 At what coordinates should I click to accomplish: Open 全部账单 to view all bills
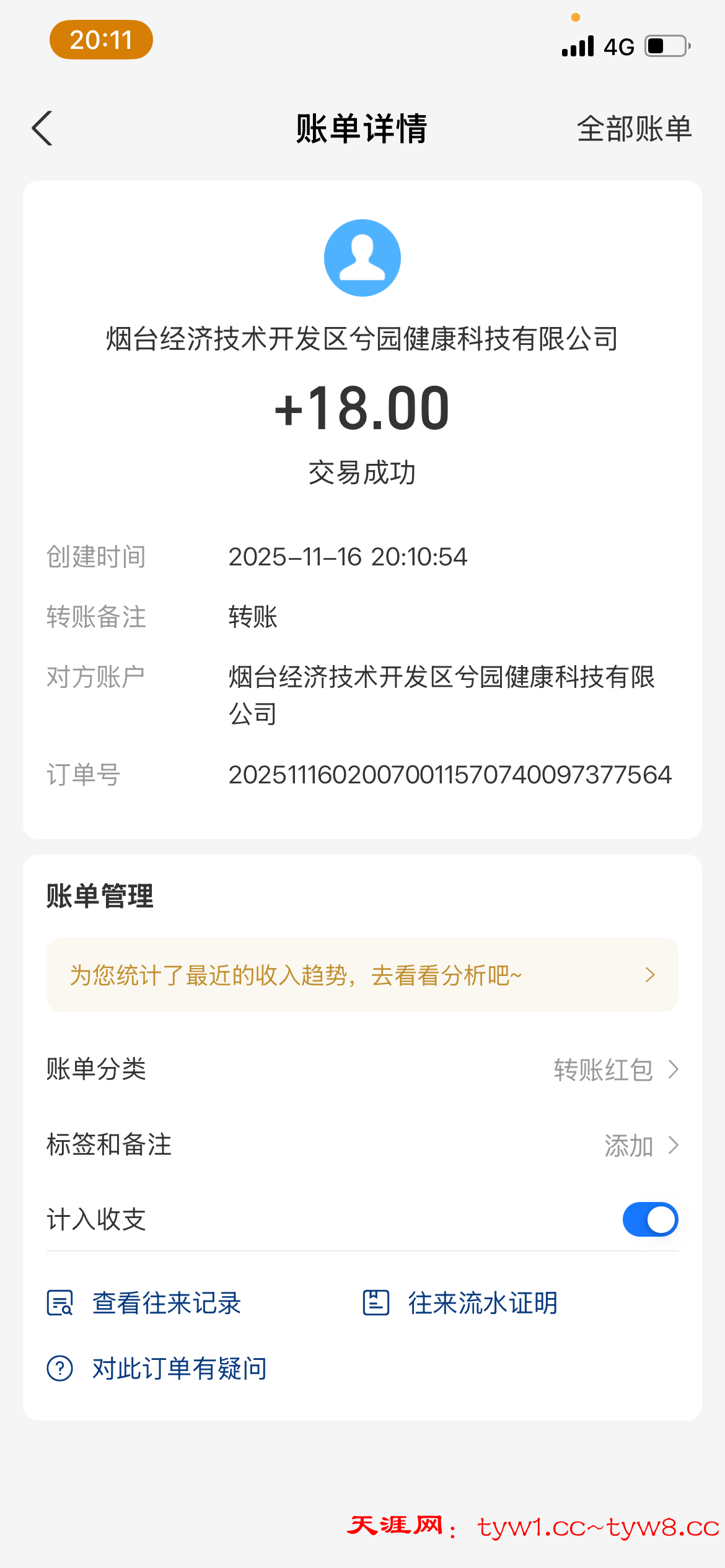point(633,129)
